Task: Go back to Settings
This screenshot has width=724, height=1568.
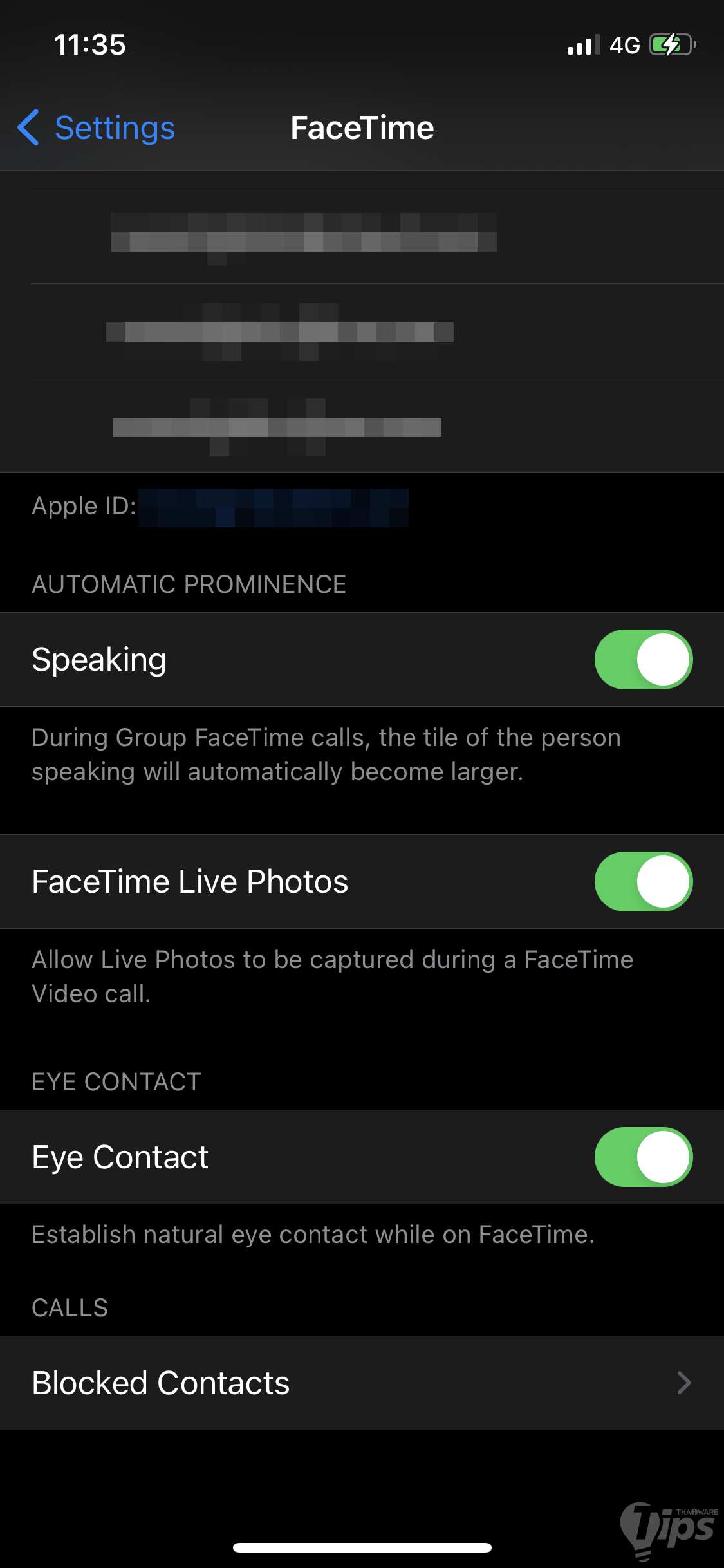Action: click(97, 127)
